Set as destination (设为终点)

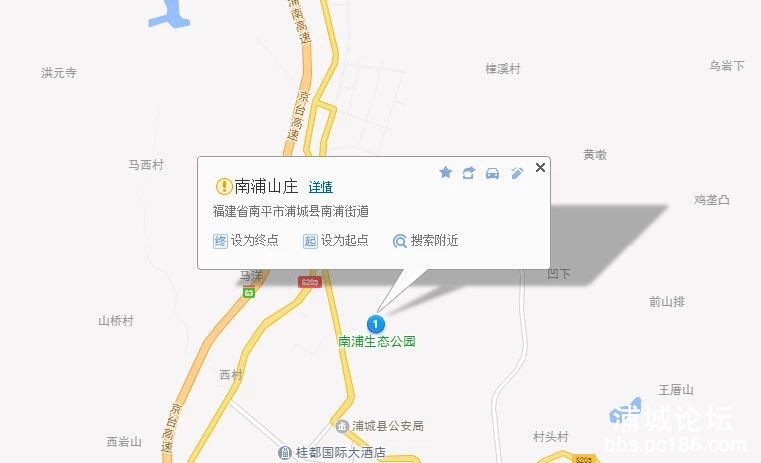pyautogui.click(x=245, y=241)
